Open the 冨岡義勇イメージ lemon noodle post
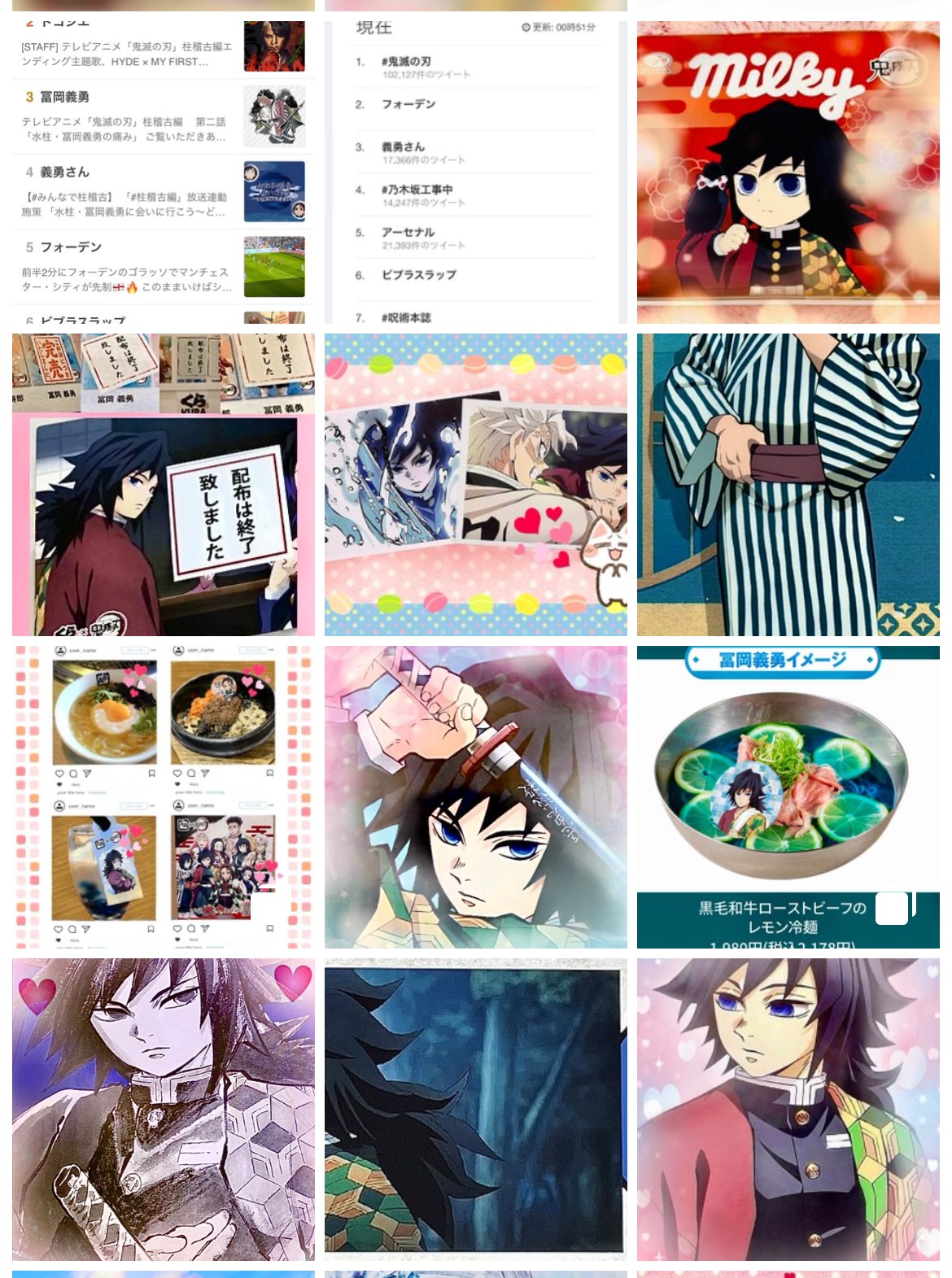Image resolution: width=952 pixels, height=1278 pixels. pos(788,796)
